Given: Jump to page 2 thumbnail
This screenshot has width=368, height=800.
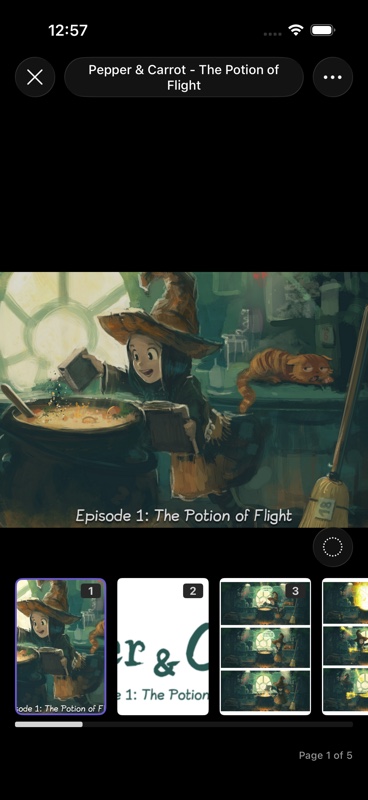Looking at the screenshot, I should (x=163, y=646).
